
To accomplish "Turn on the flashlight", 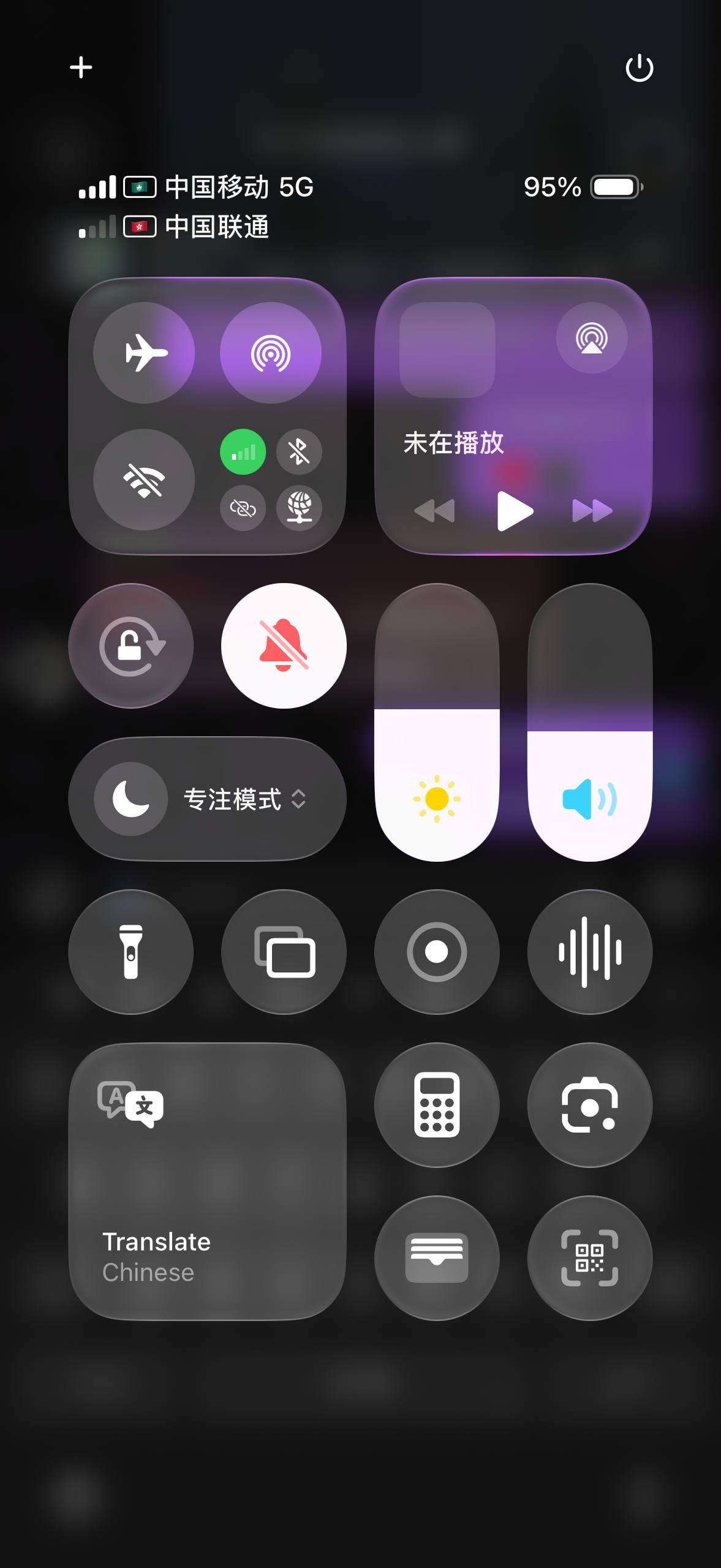I will point(131,952).
